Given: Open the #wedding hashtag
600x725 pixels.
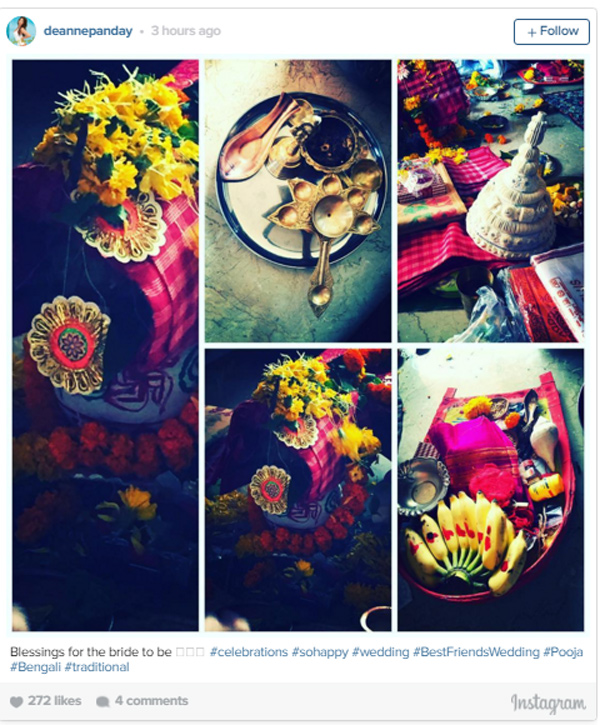Looking at the screenshot, I should (x=381, y=652).
